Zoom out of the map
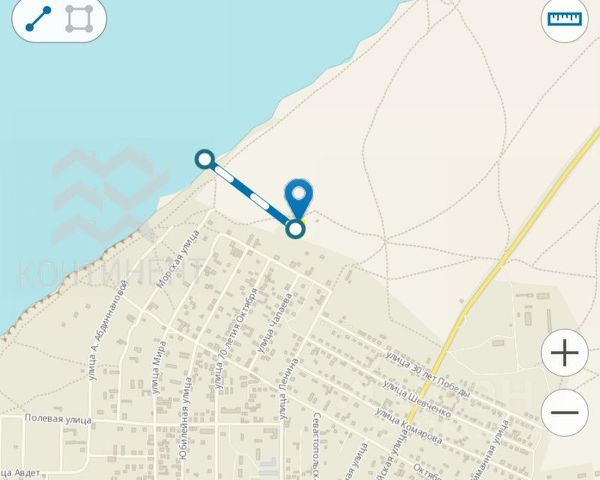This screenshot has height=480, width=600. tap(566, 412)
